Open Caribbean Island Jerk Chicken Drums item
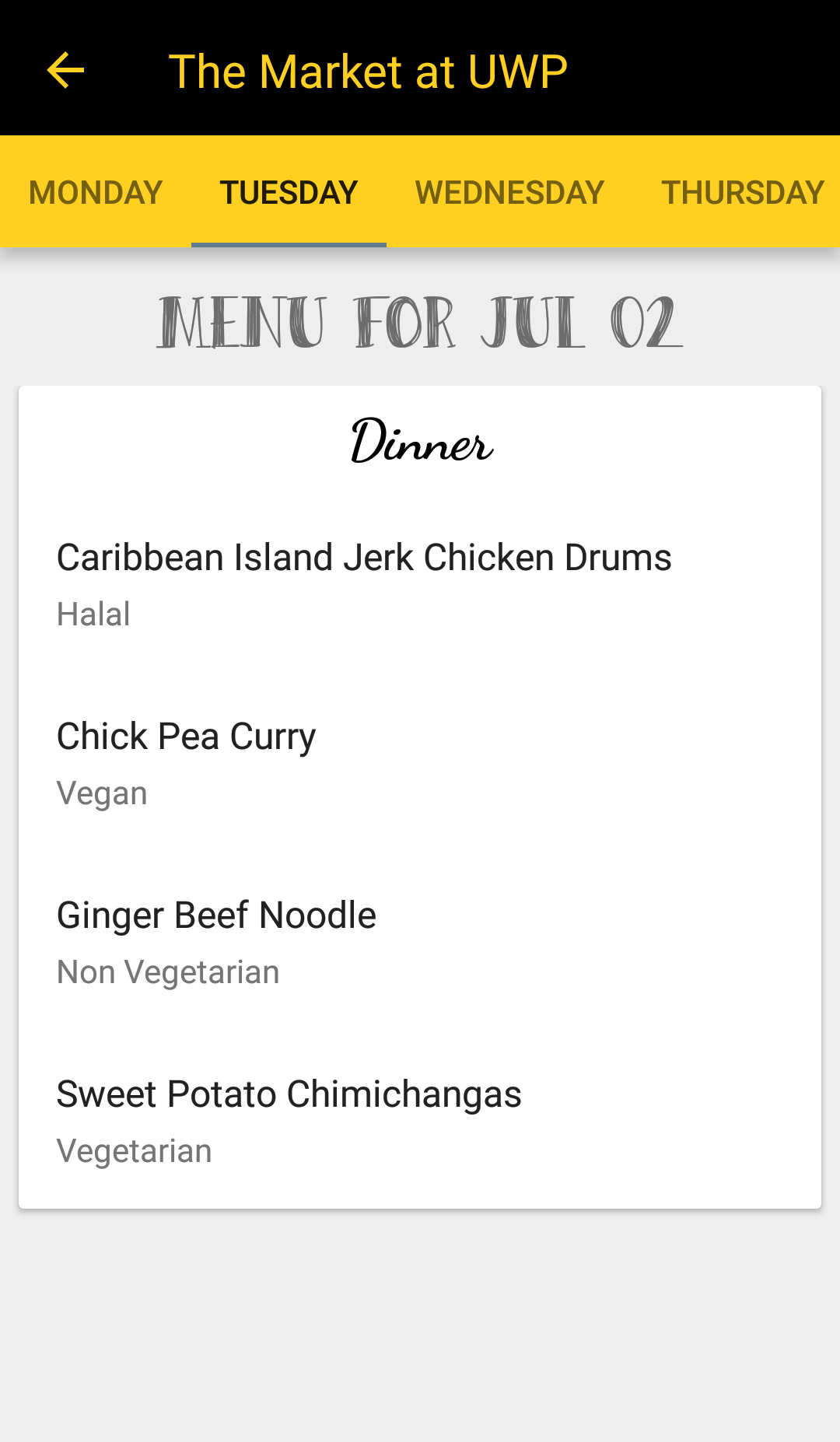The width and height of the screenshot is (840, 1442). coord(364,583)
